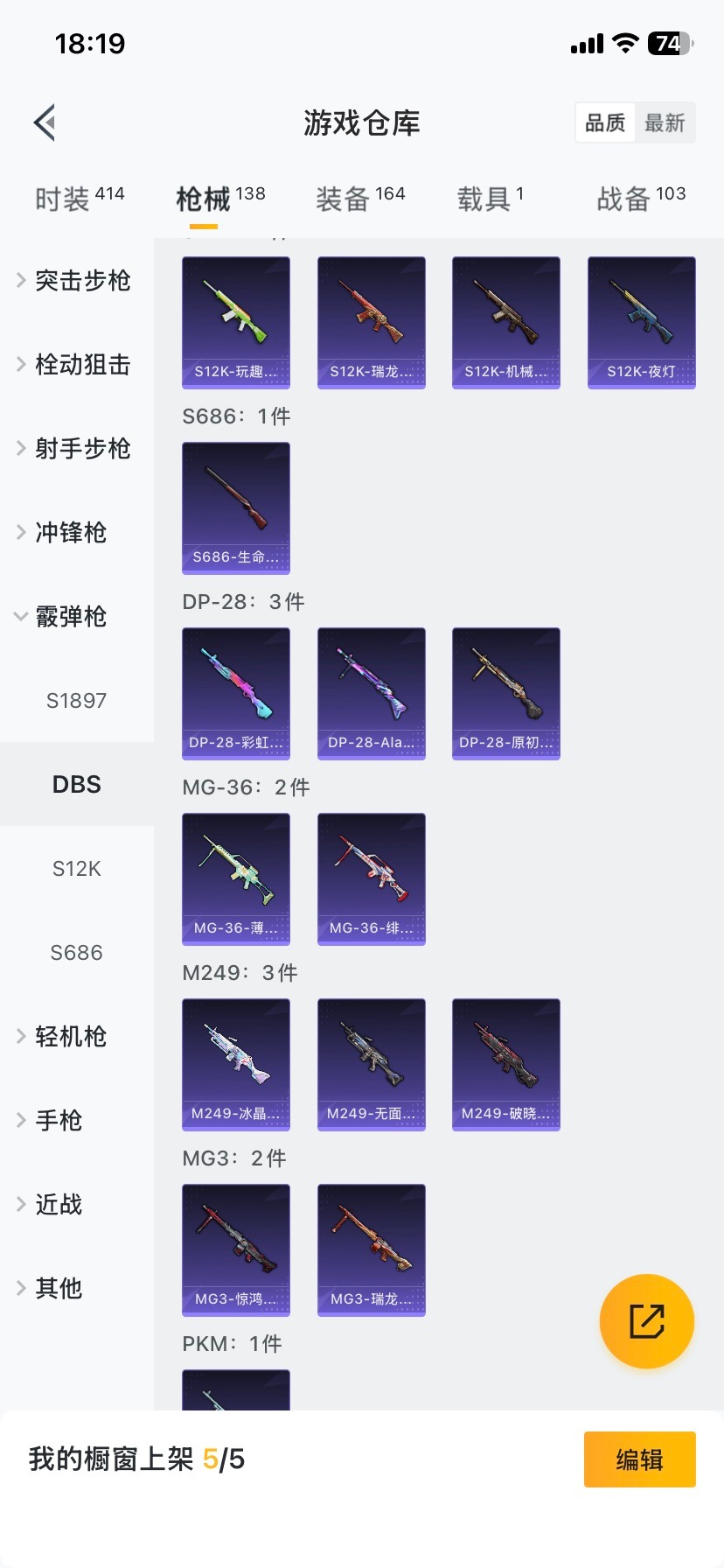Tap the 编辑 button
This screenshot has height=1568, width=724.
[x=639, y=1459]
